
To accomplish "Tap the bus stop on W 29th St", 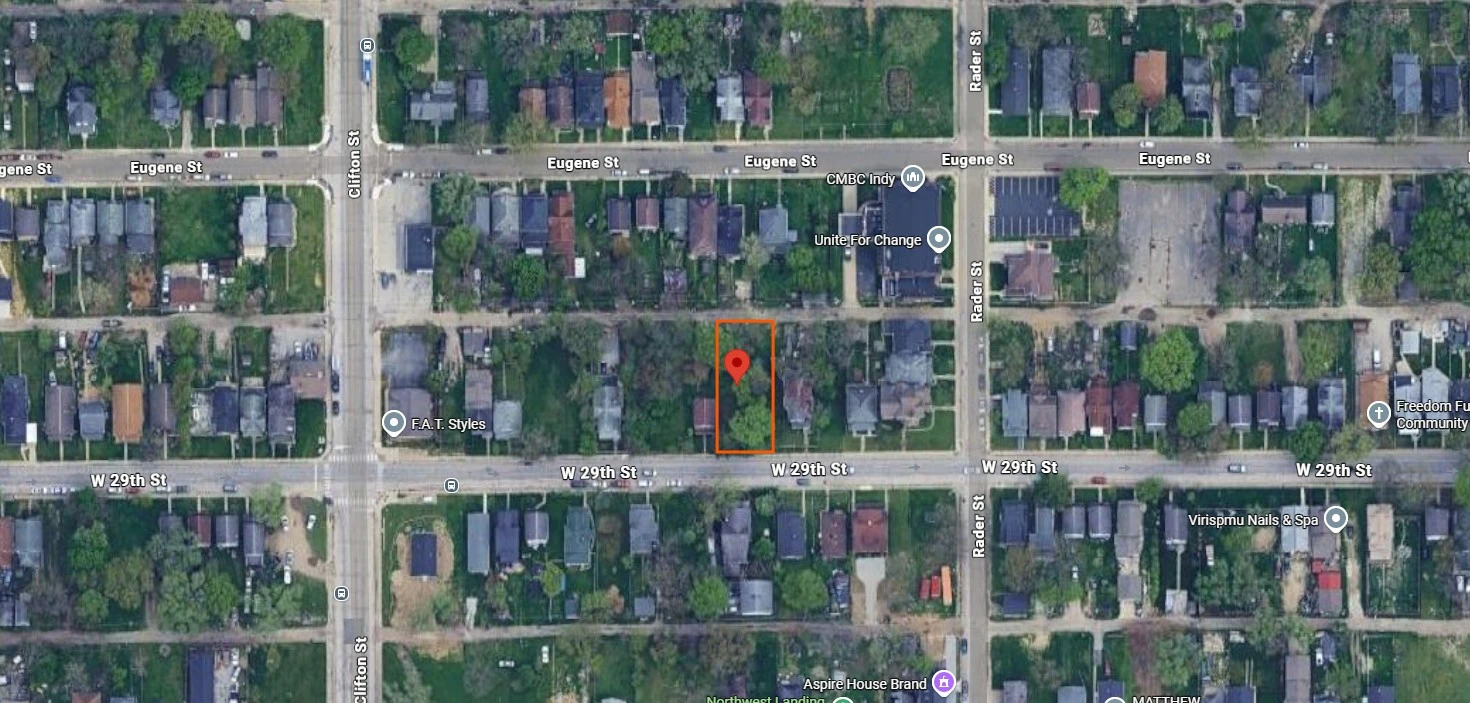I will (451, 485).
